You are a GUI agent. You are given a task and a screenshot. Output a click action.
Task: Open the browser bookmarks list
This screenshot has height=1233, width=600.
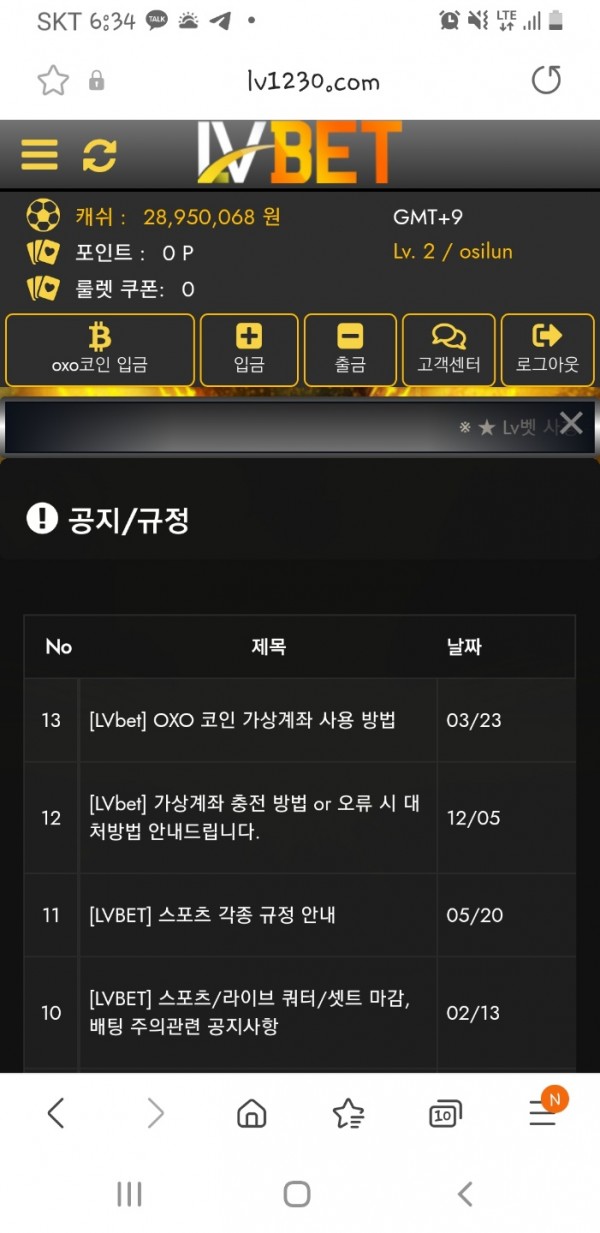click(x=348, y=1113)
